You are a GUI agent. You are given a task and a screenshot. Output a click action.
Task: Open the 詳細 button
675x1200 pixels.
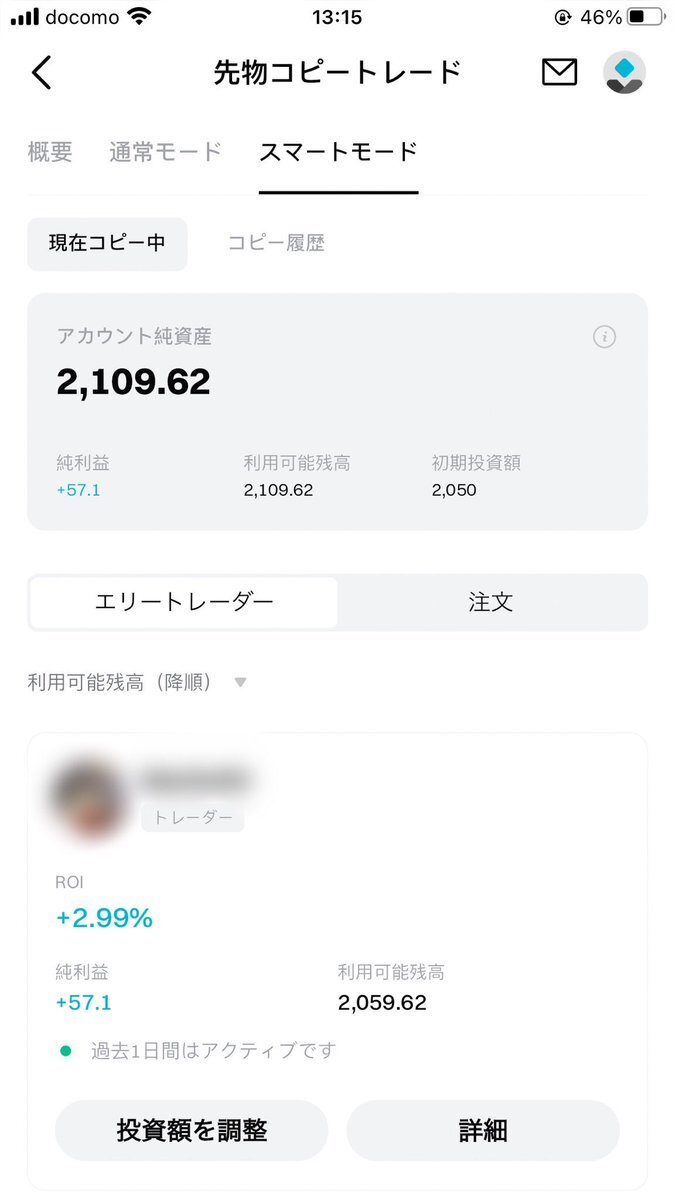483,1131
